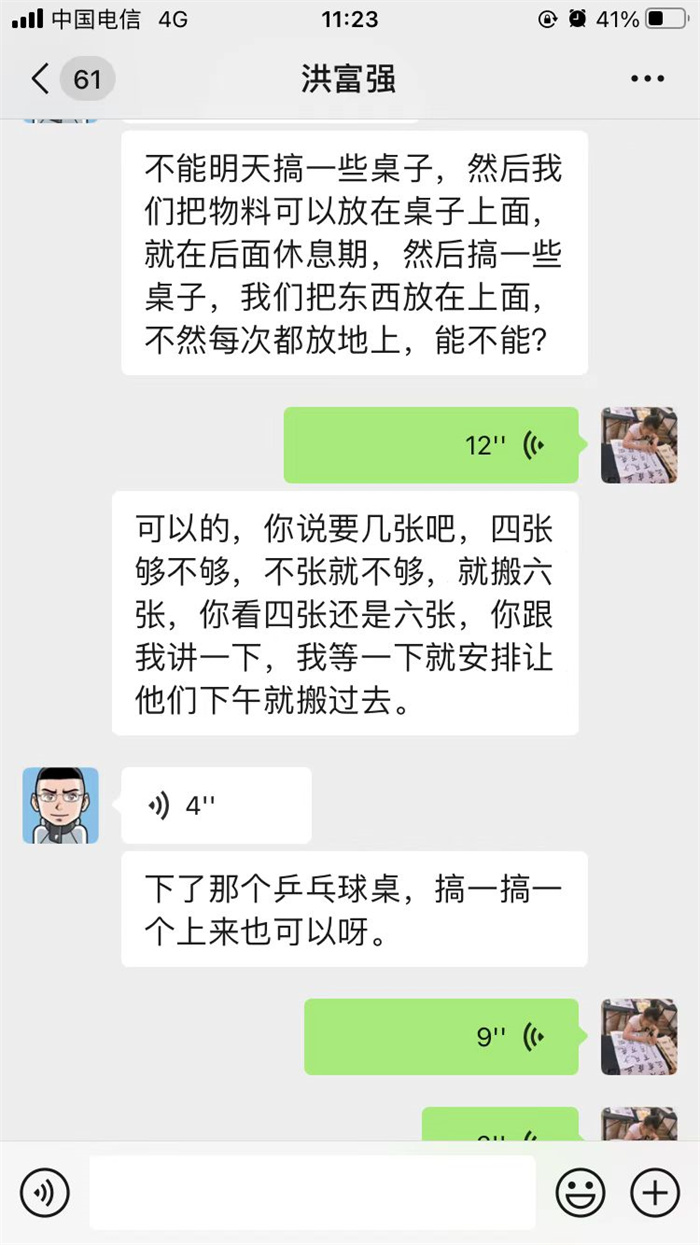Play the 12-second voice message
The height and width of the screenshot is (1245, 700).
pyautogui.click(x=432, y=445)
